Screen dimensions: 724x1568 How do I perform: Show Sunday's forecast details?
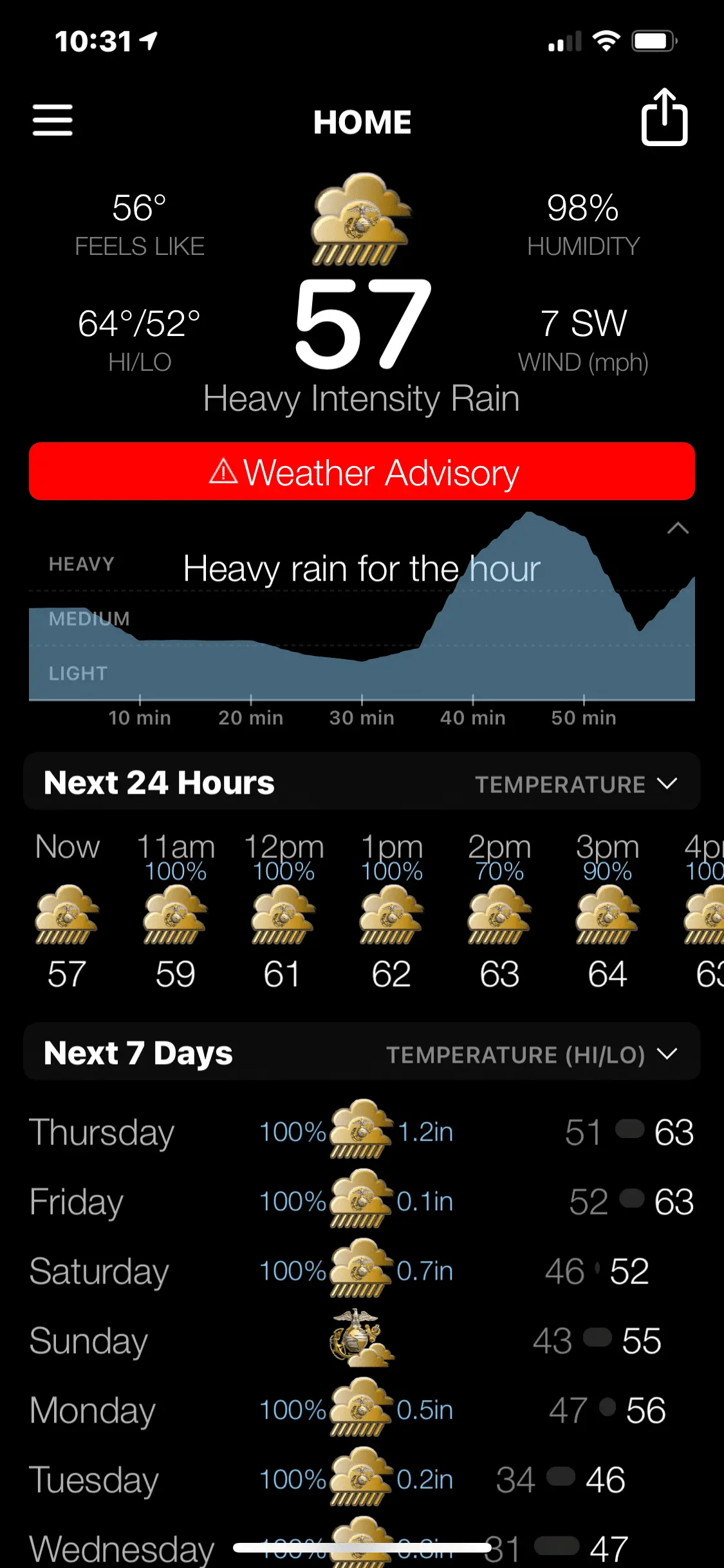[362, 1340]
